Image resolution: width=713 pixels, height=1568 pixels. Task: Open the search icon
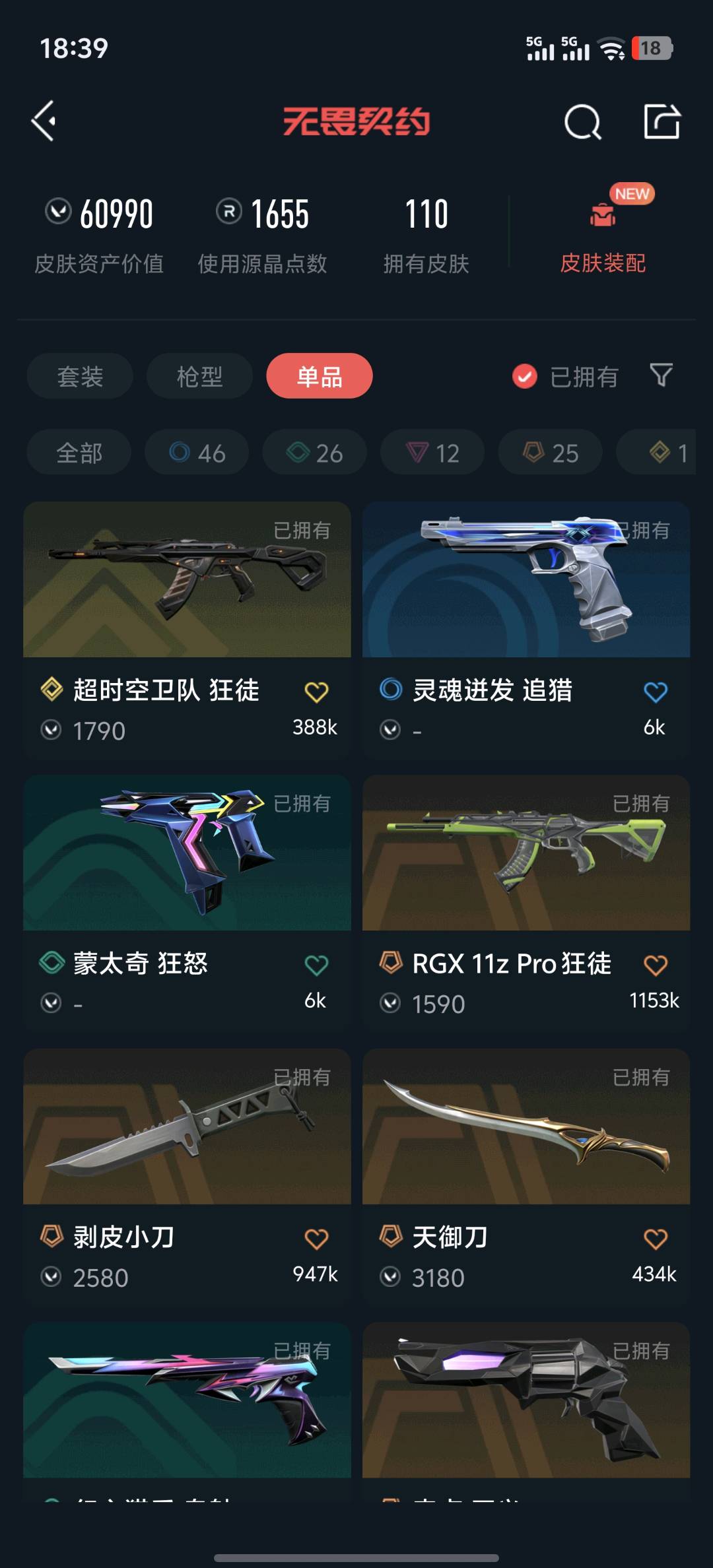(583, 122)
